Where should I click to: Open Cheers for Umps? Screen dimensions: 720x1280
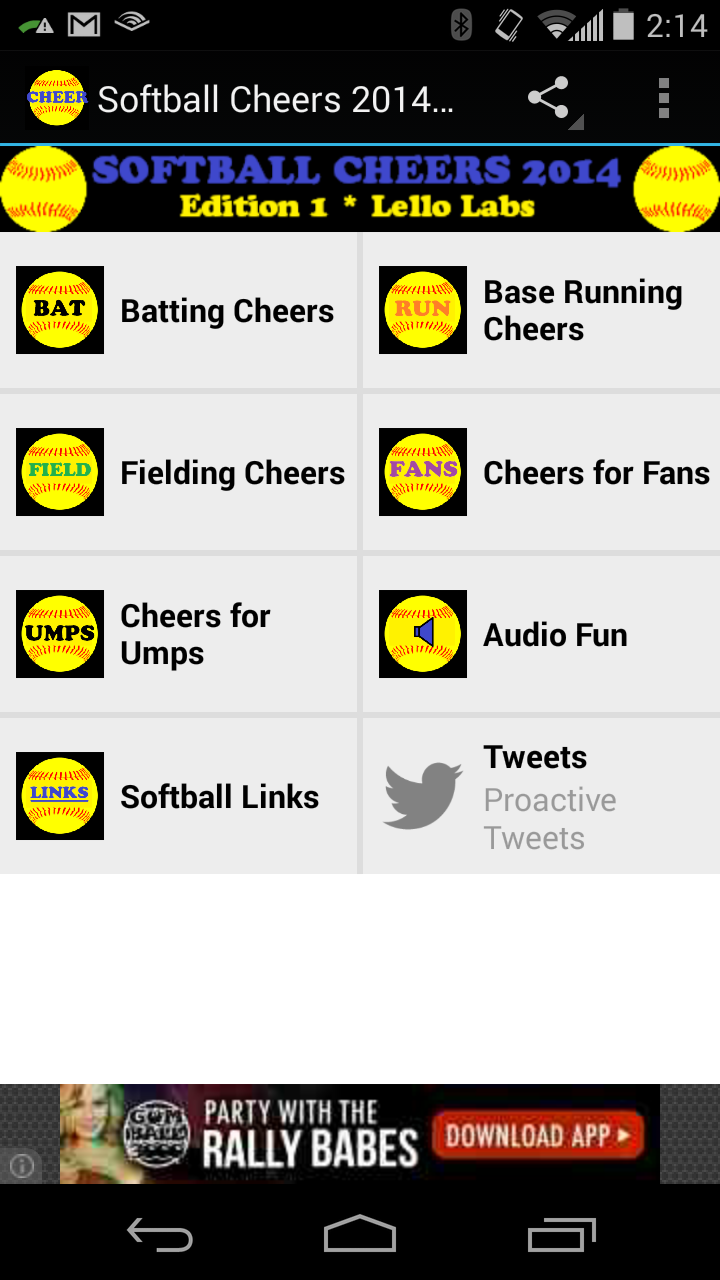(178, 634)
